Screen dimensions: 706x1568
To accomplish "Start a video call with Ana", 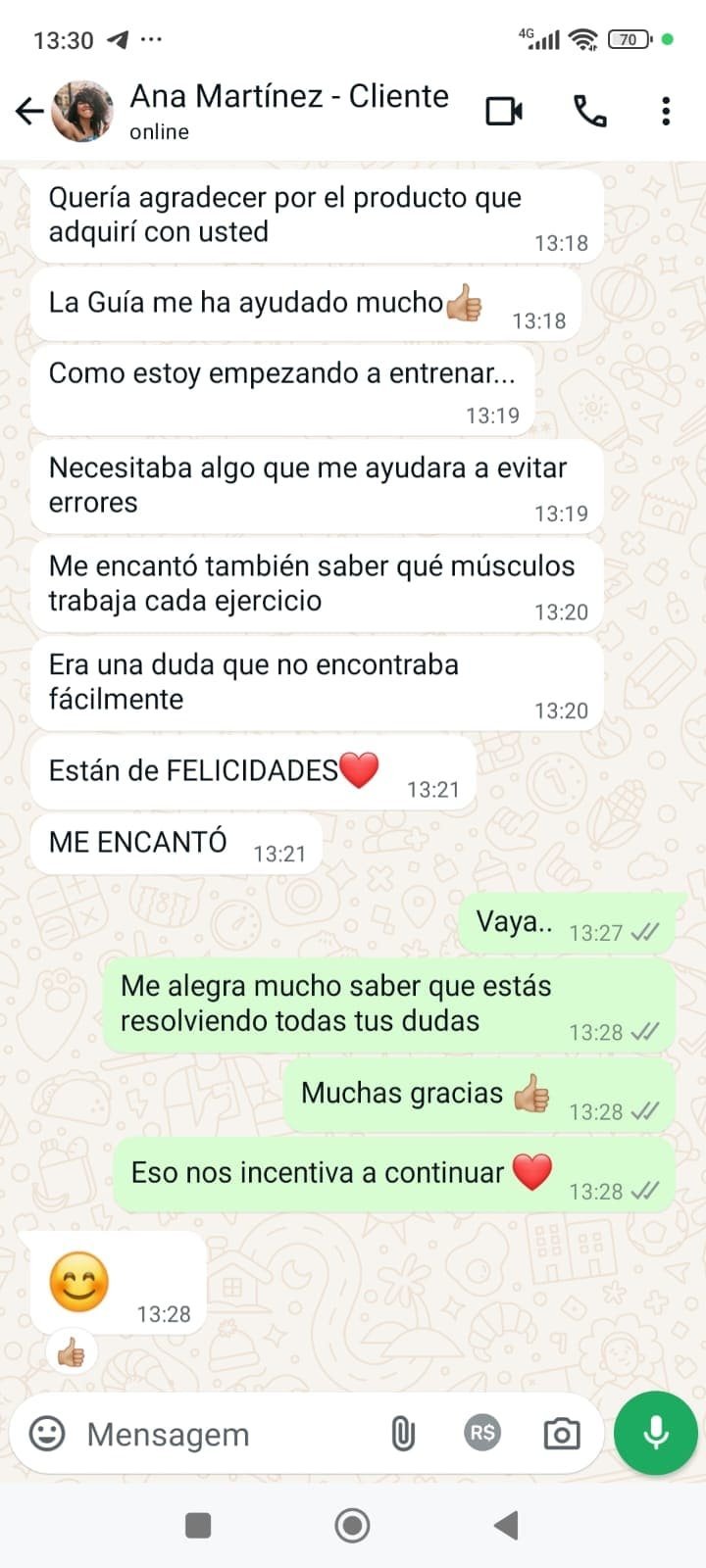I will click(504, 112).
